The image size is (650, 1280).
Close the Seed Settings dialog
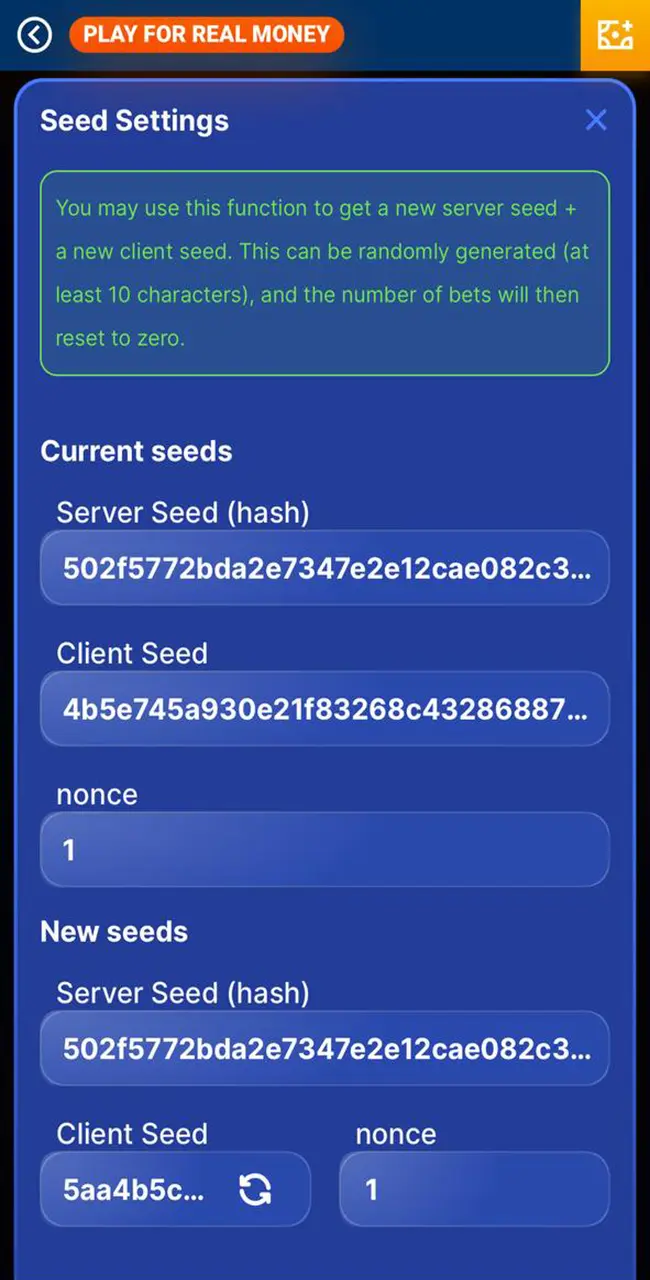596,121
